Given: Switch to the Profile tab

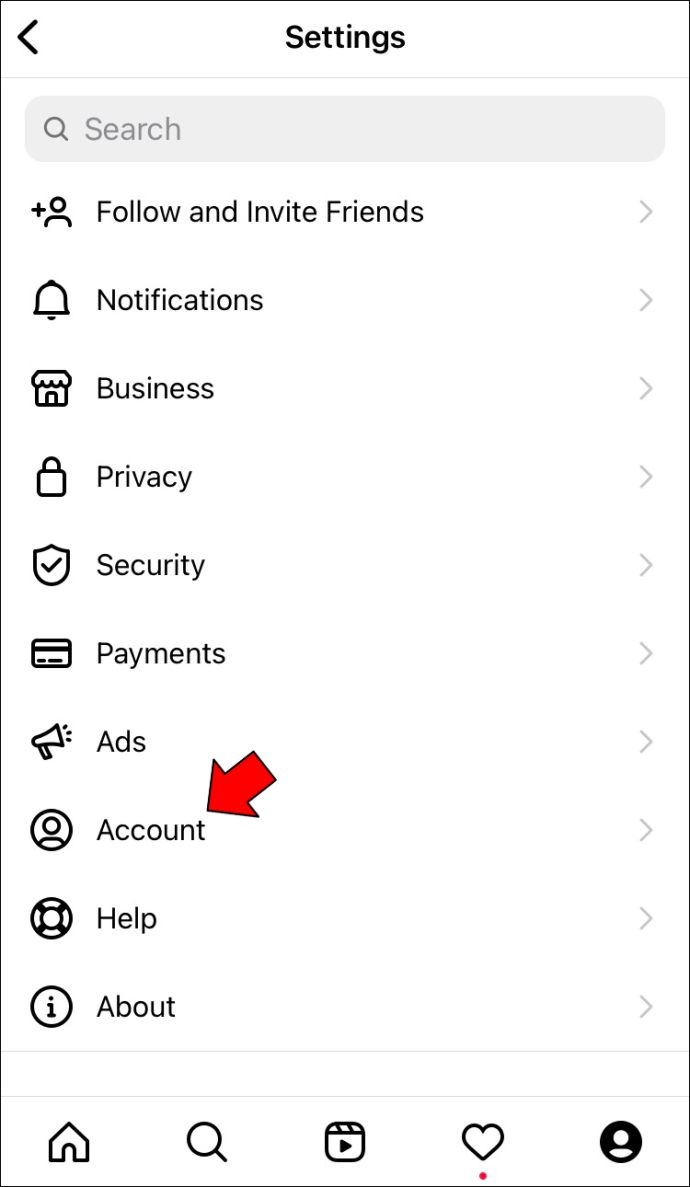Looking at the screenshot, I should (621, 1142).
